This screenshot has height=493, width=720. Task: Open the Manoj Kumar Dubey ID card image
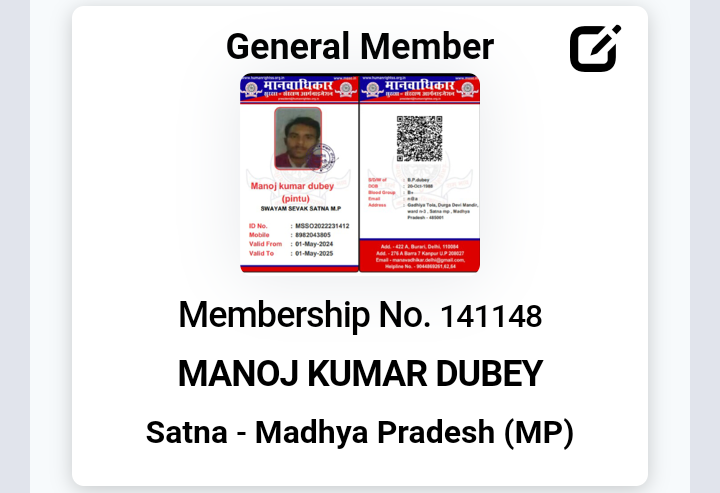tap(360, 173)
